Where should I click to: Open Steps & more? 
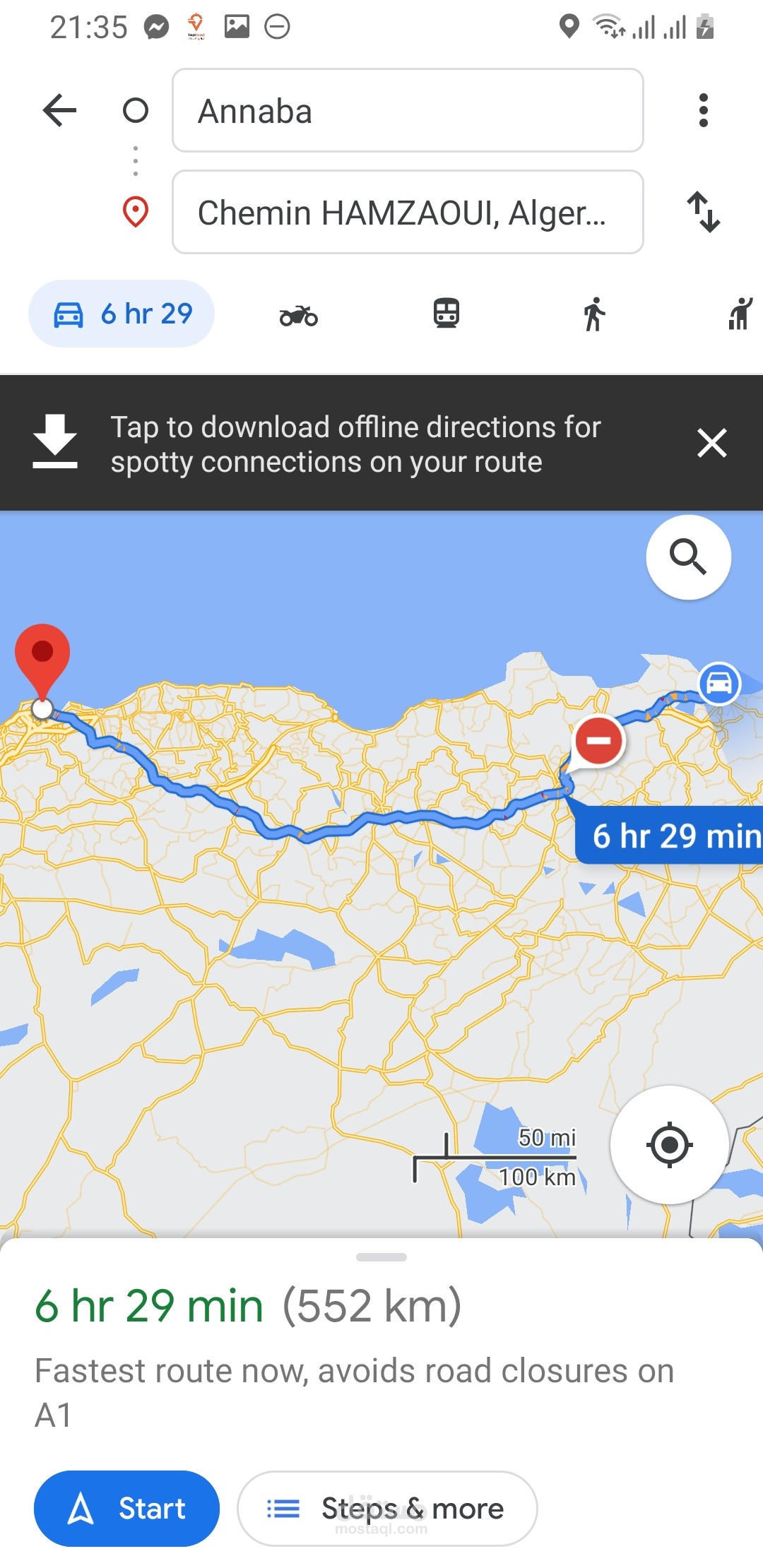pos(387,1509)
